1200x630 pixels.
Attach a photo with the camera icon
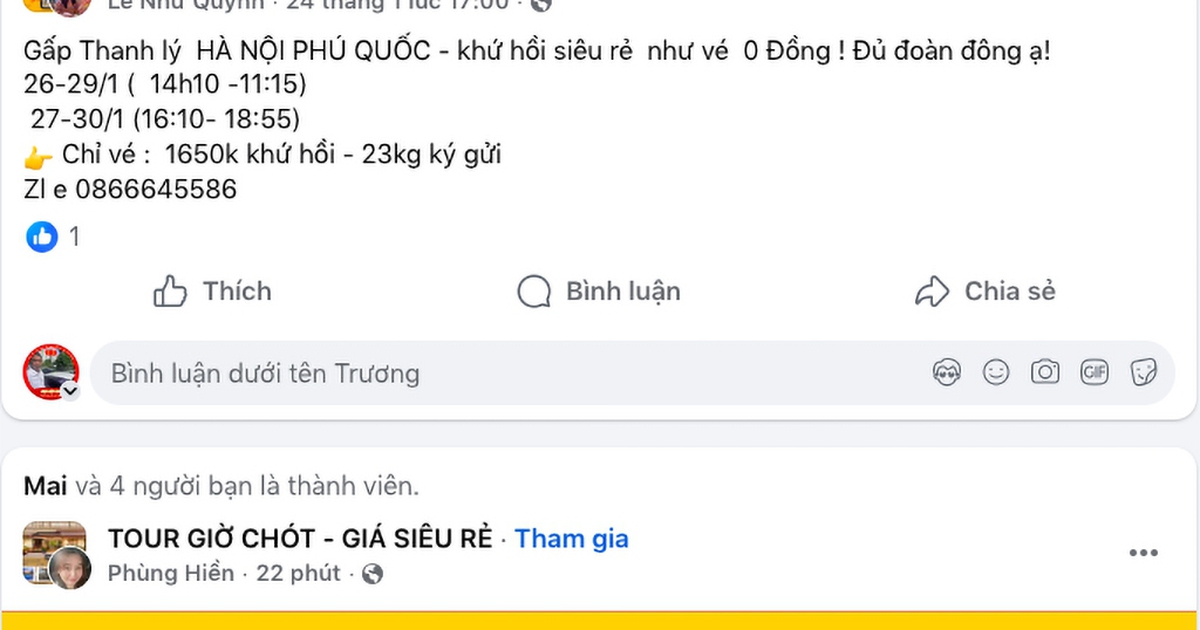coord(1045,373)
